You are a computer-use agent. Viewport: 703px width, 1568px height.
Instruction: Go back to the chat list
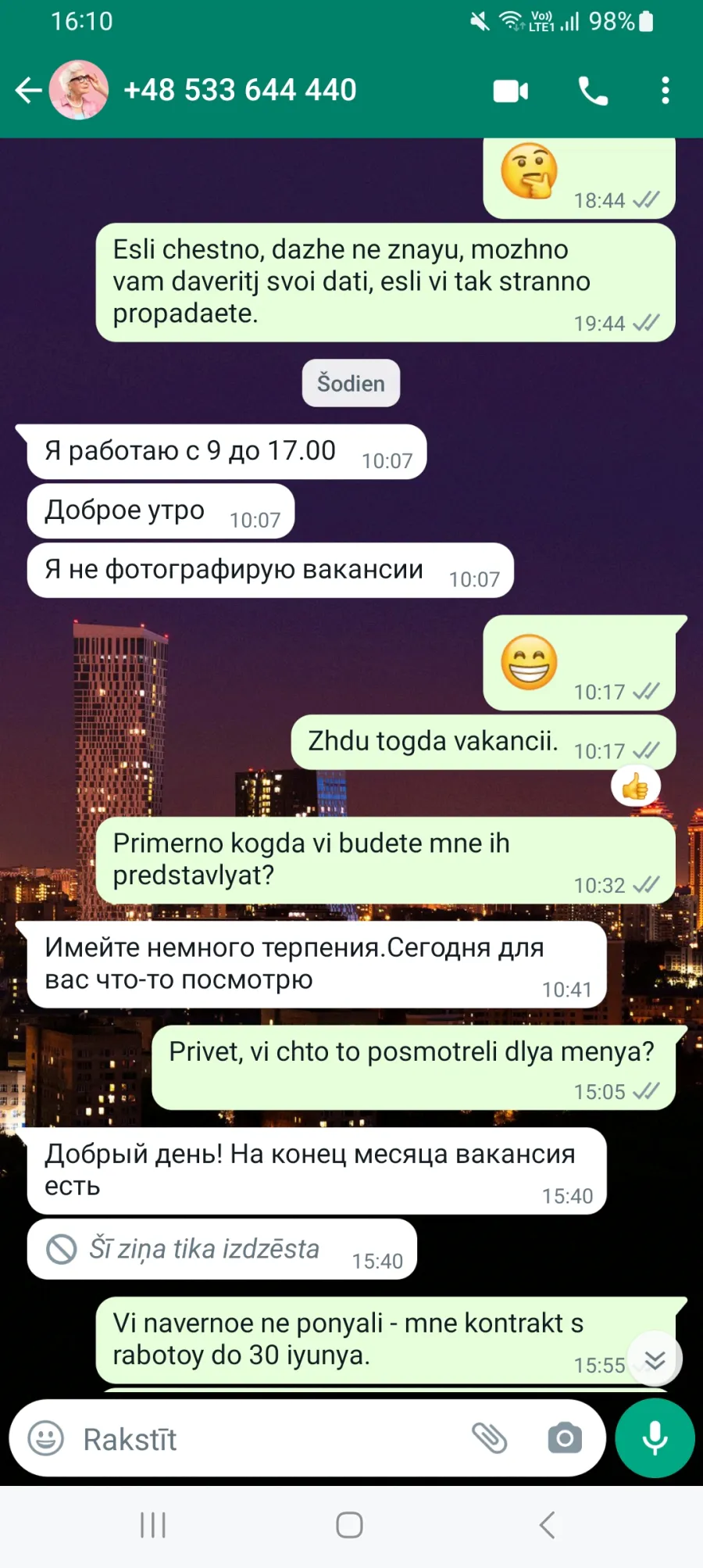28,90
